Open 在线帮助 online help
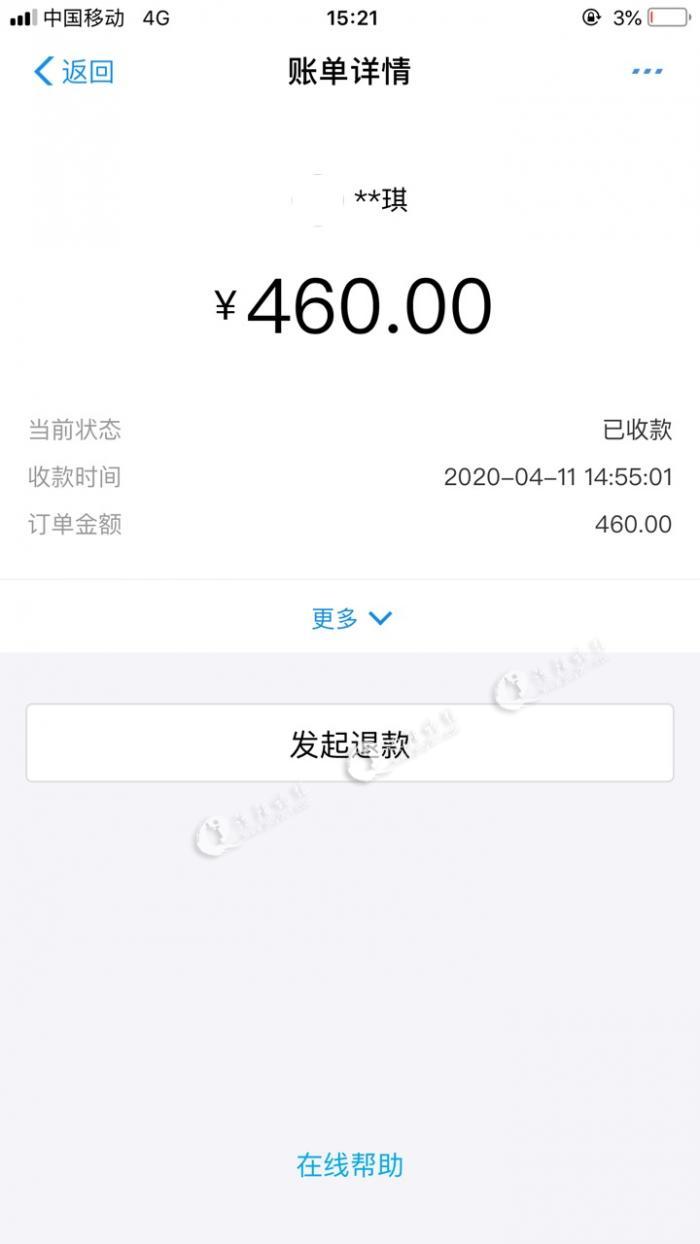This screenshot has width=700, height=1244. 349,1165
